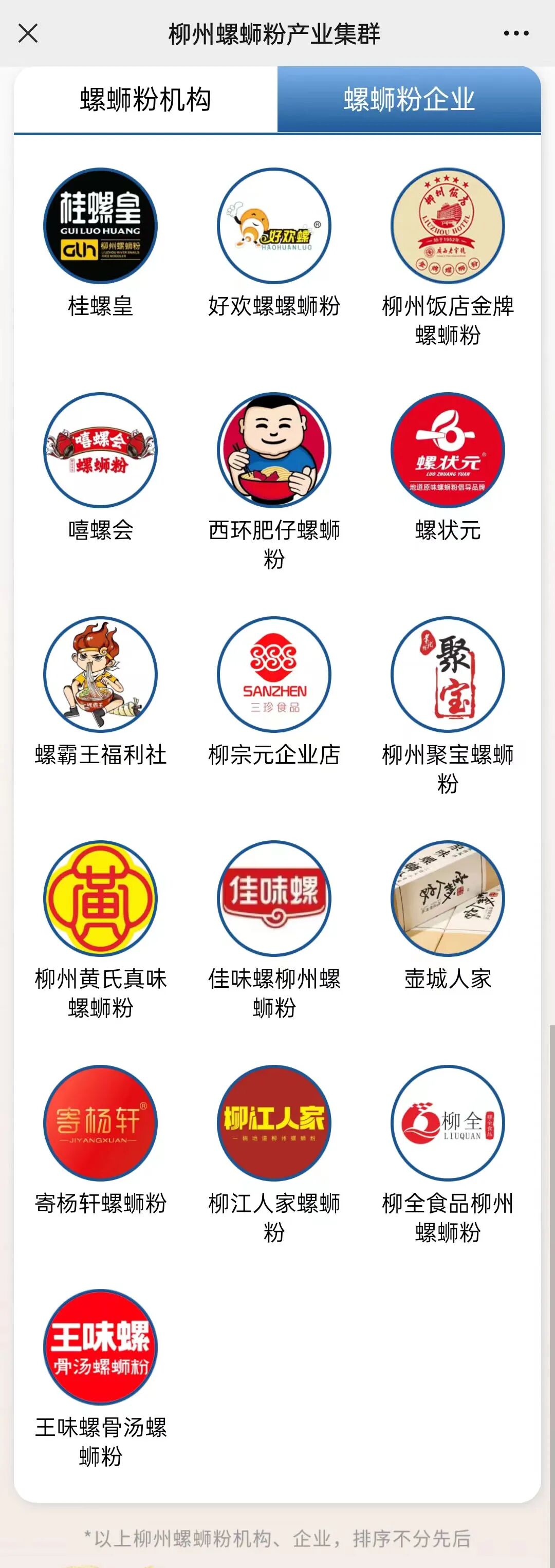Open the three-dot overflow menu
The image size is (555, 1568).
point(515,33)
